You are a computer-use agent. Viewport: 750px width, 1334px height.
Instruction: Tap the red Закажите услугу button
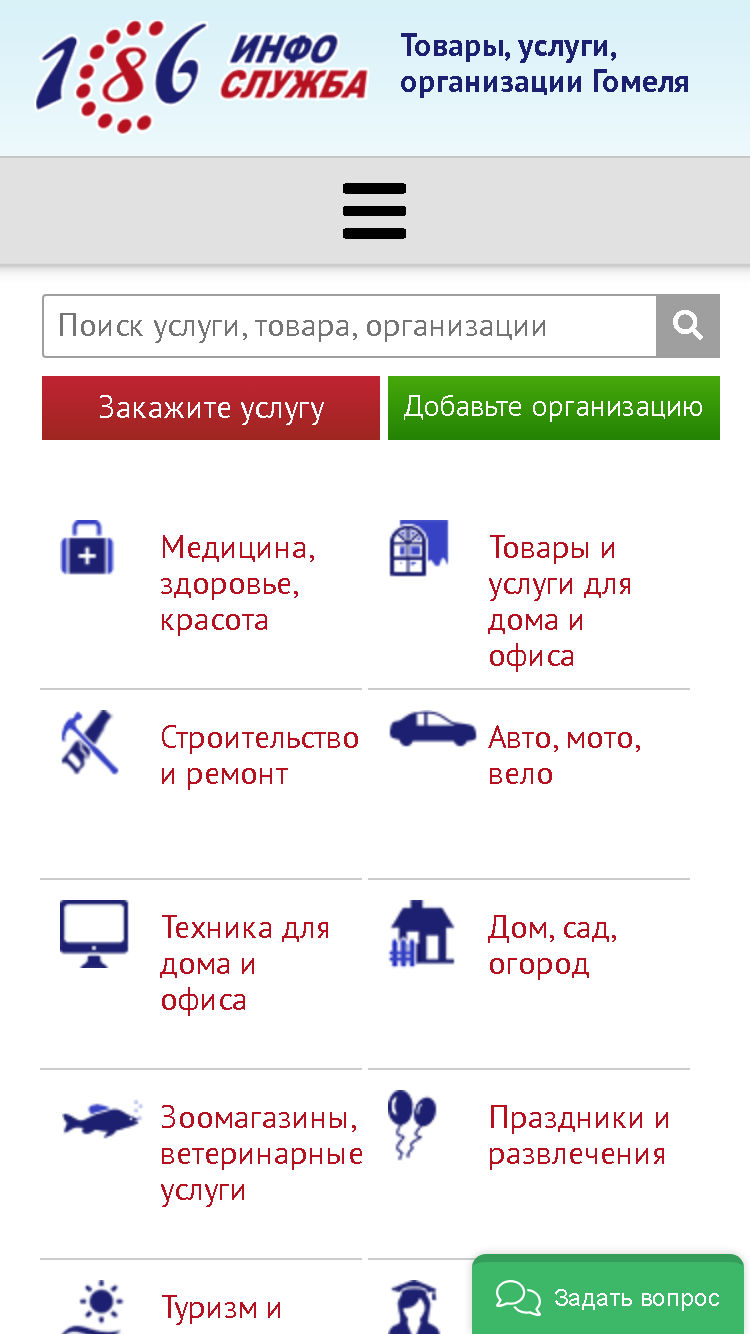click(x=211, y=408)
